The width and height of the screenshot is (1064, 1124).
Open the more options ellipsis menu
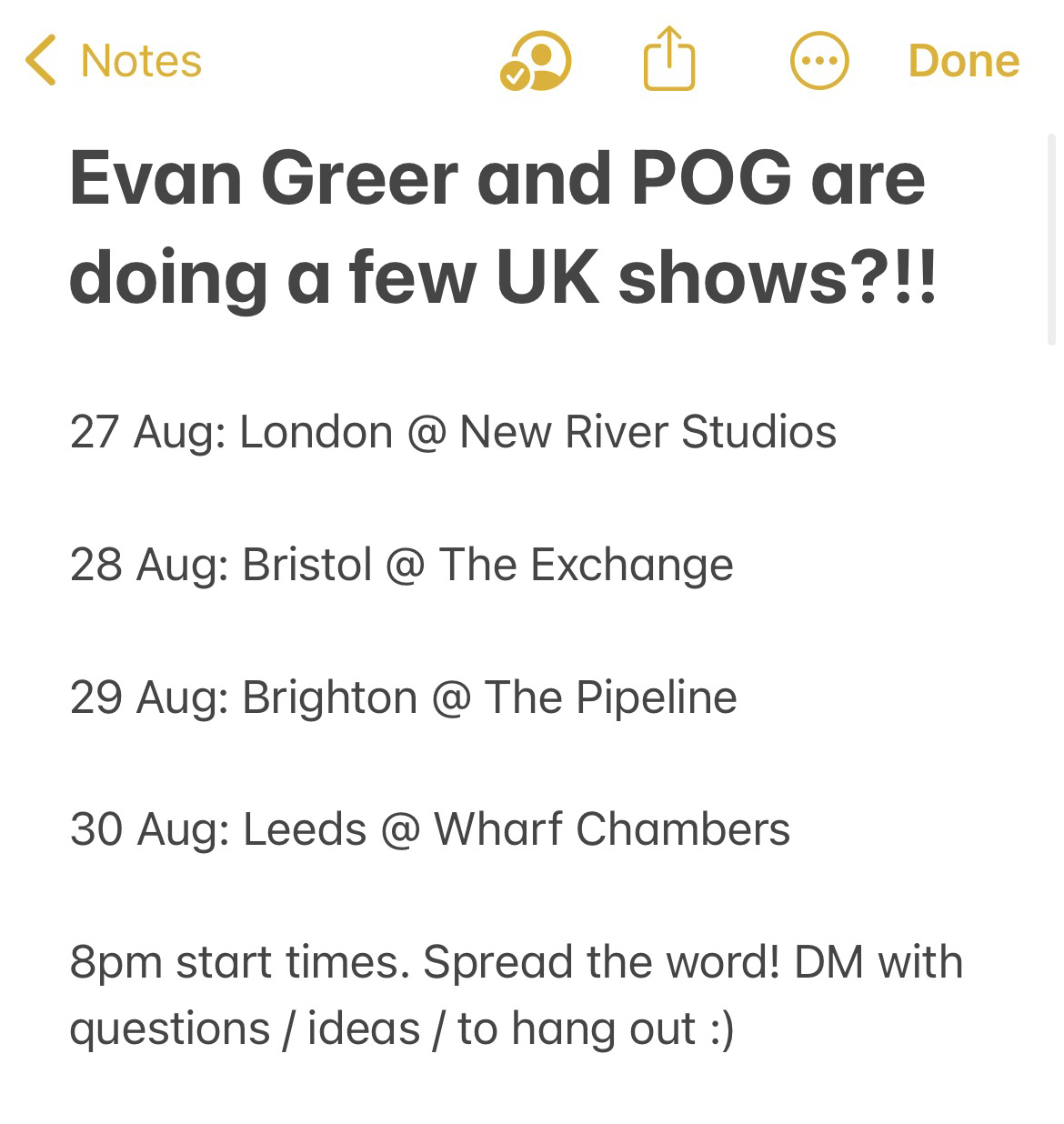click(x=818, y=61)
